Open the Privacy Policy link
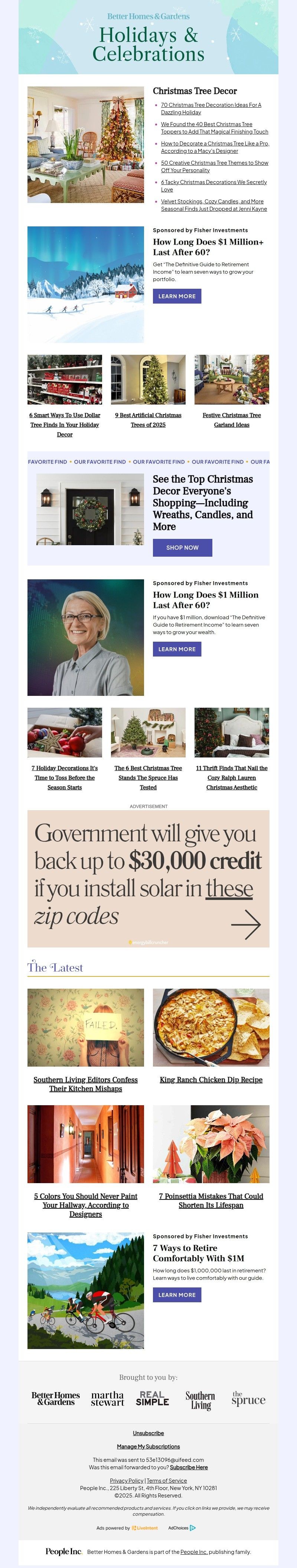 (x=127, y=1480)
